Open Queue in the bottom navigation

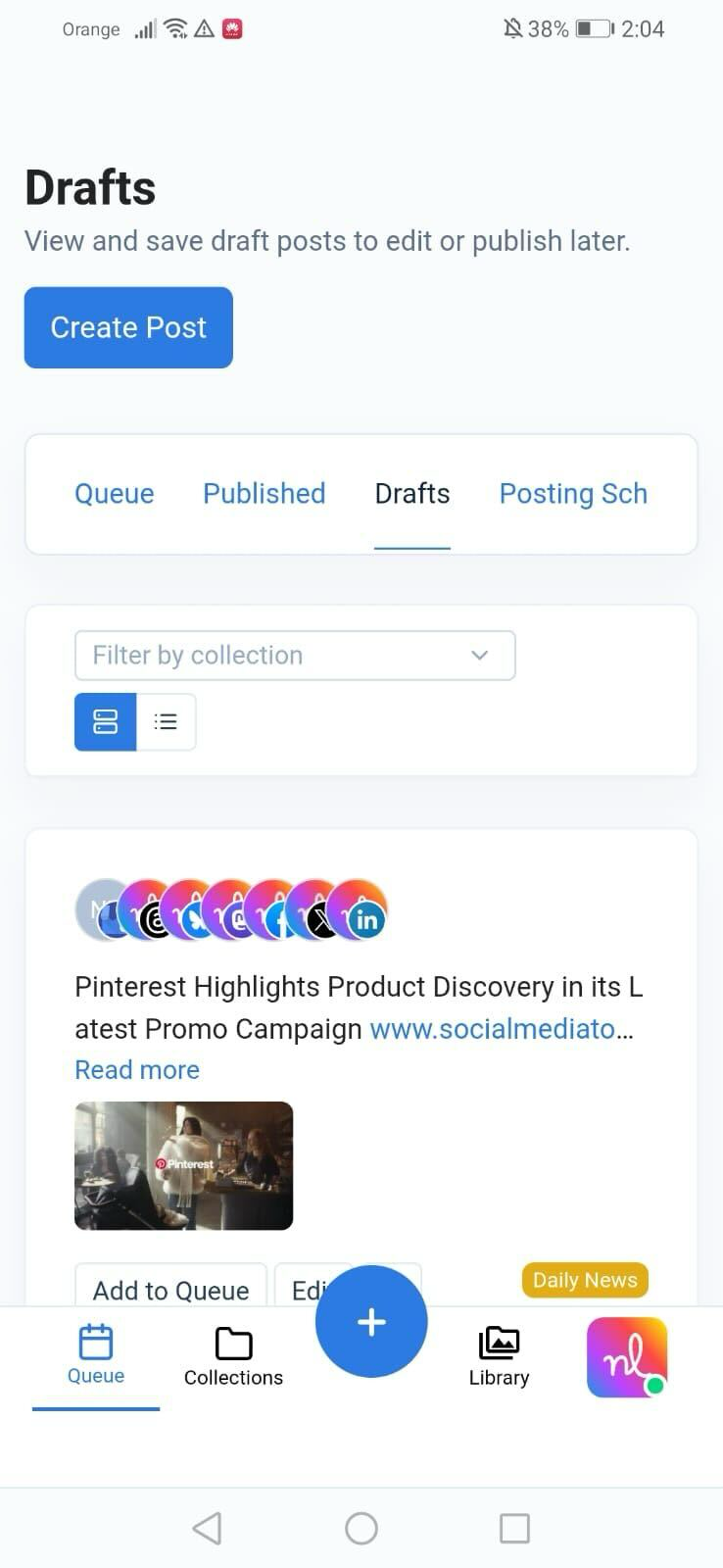(96, 1355)
